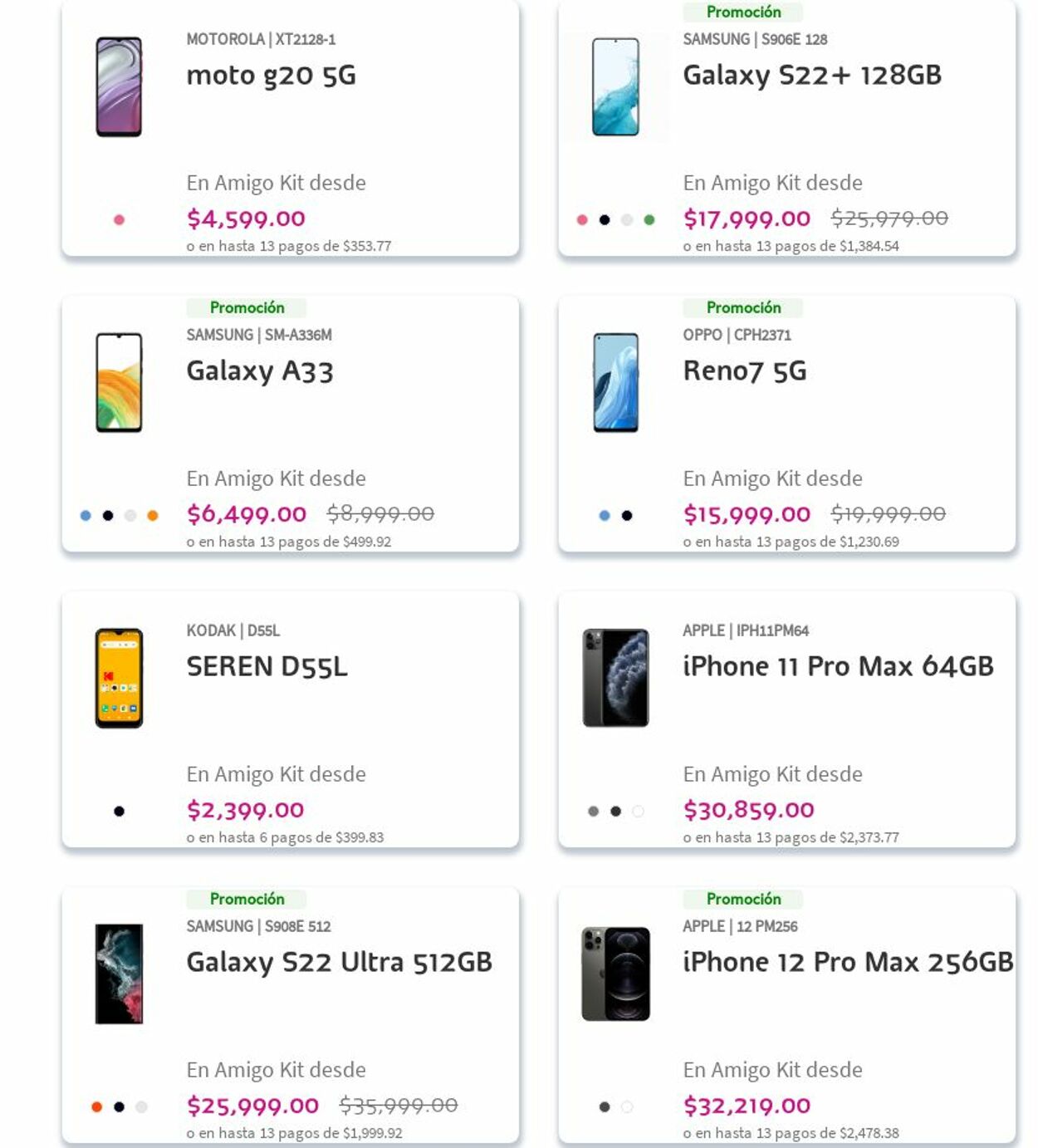Open the Kodak SEREN D55L card
Image resolution: width=1038 pixels, height=1148 pixels.
(x=267, y=667)
